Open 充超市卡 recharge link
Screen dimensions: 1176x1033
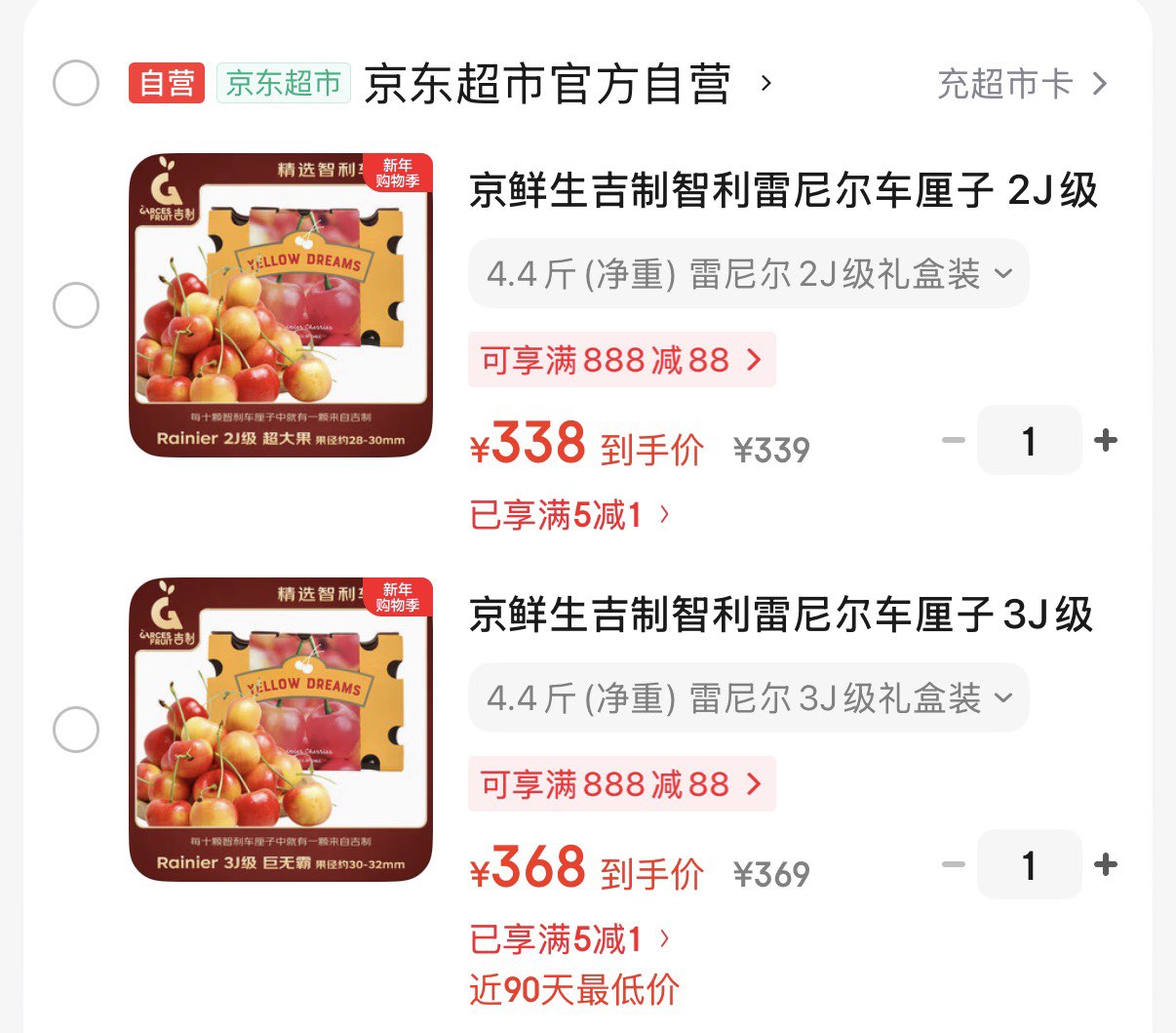click(1022, 84)
